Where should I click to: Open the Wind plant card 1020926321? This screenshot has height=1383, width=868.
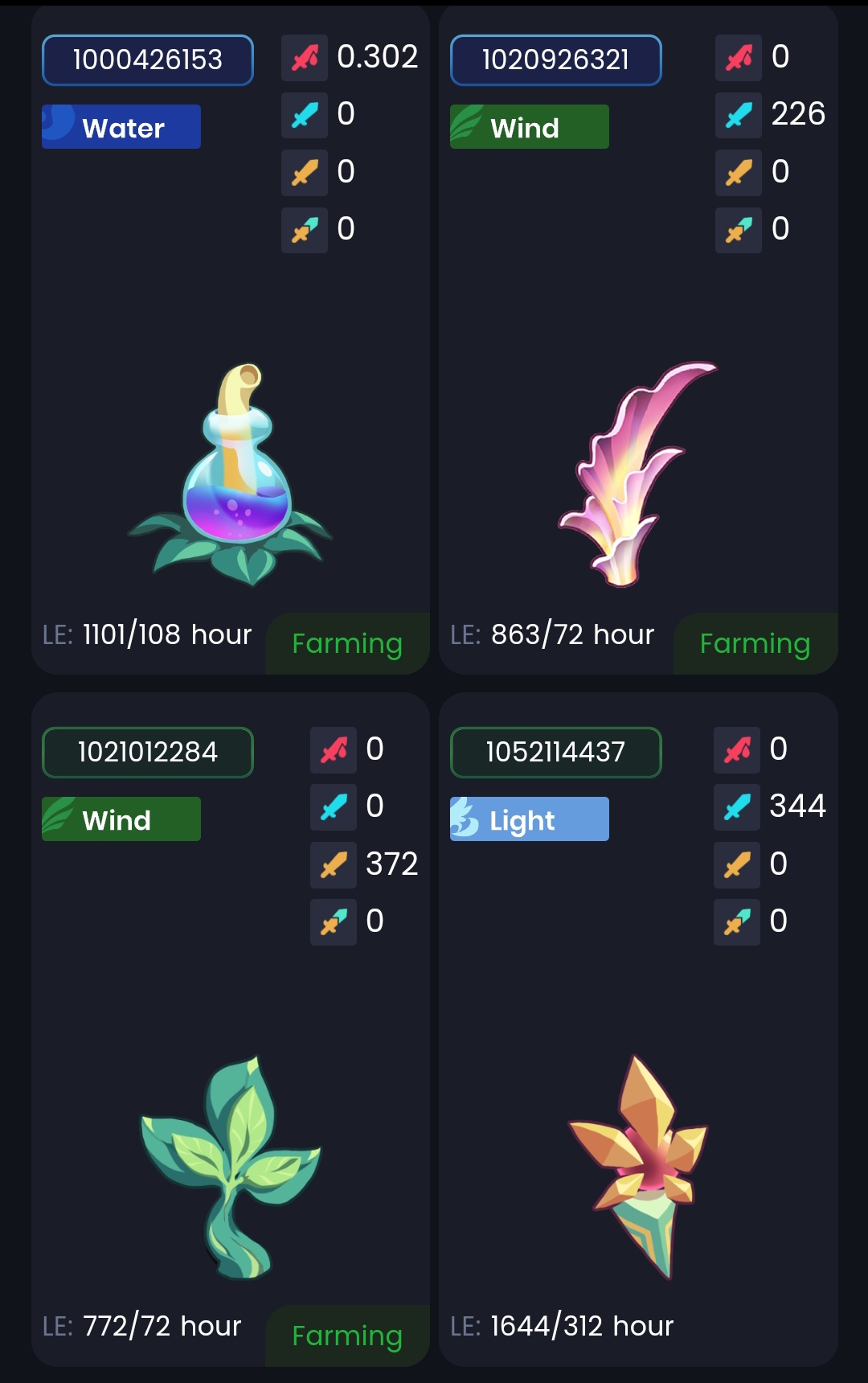pyautogui.click(x=638, y=474)
